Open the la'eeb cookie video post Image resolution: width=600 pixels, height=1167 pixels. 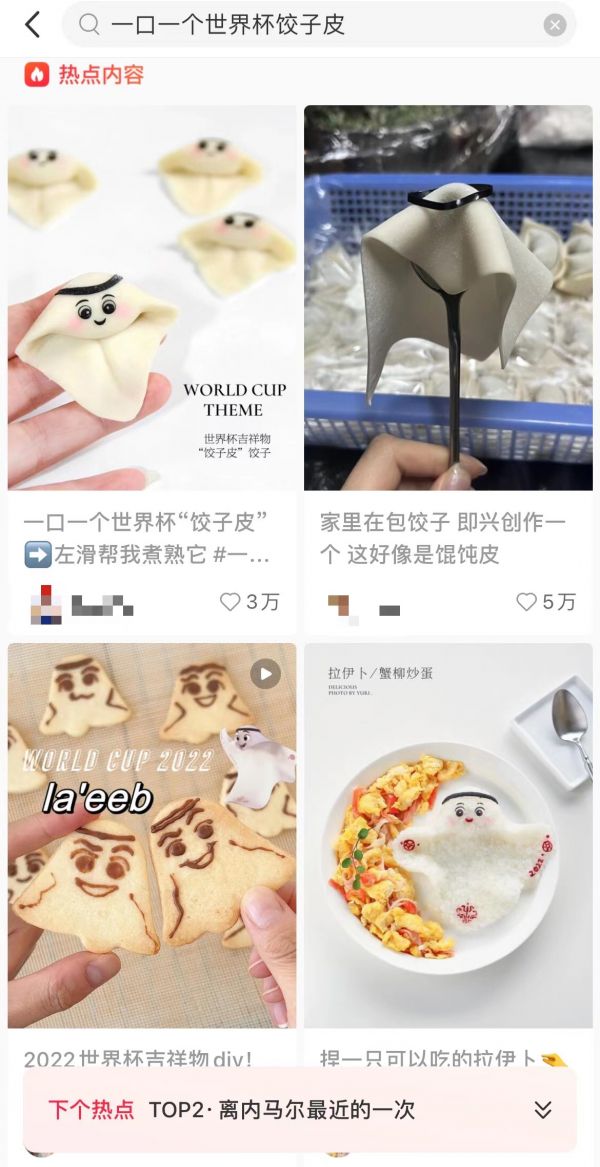tap(152, 835)
